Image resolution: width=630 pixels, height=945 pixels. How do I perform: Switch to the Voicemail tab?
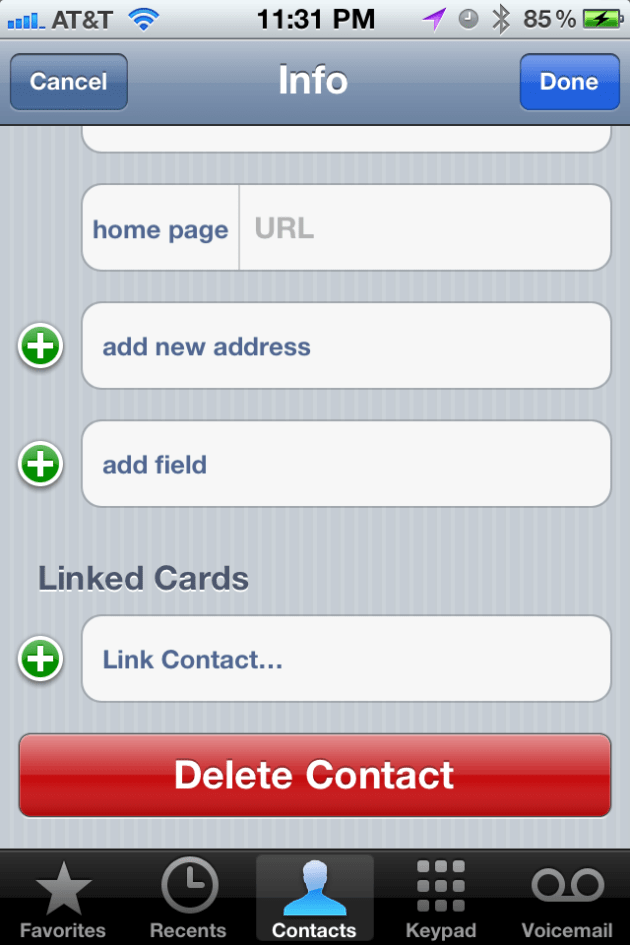566,898
